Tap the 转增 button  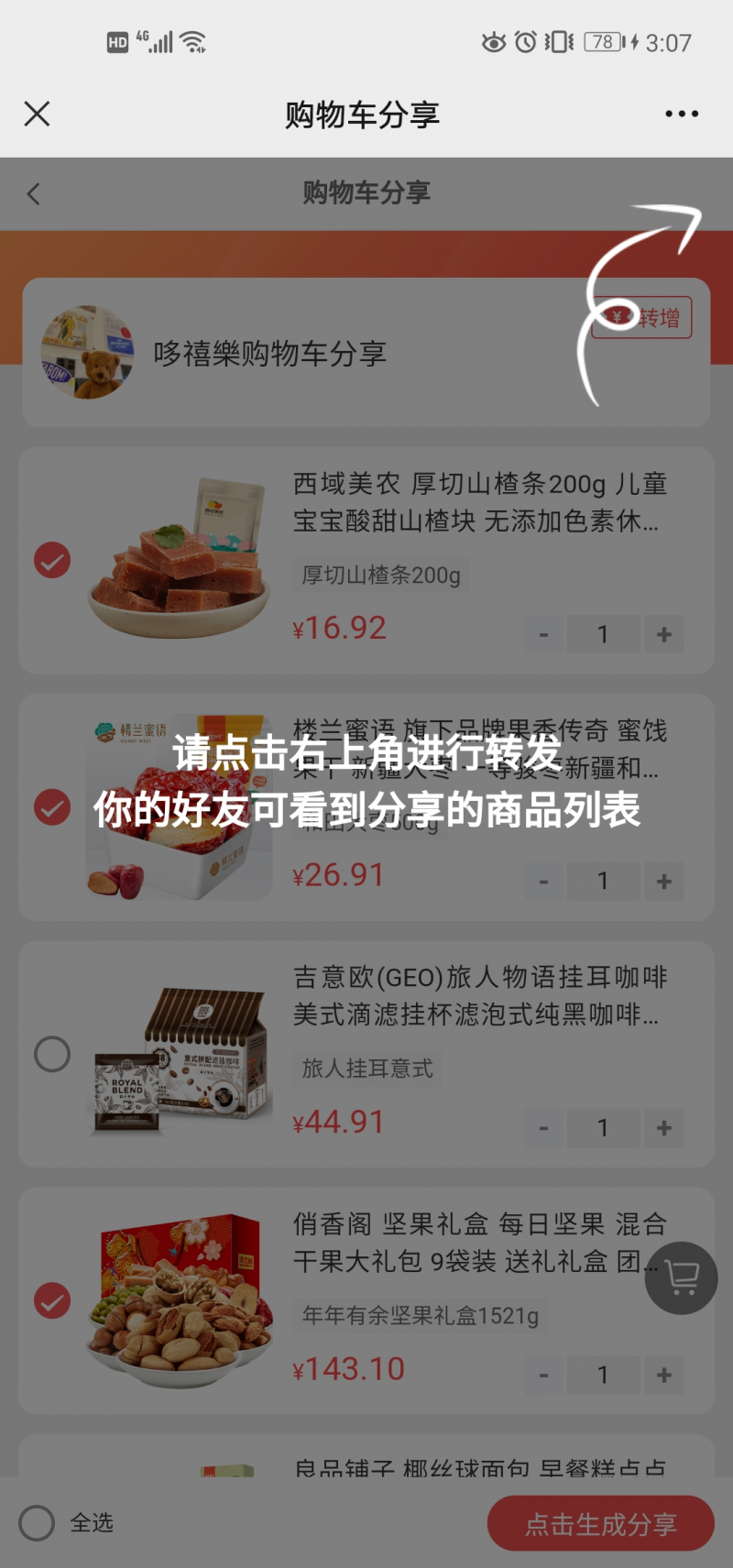pos(641,318)
